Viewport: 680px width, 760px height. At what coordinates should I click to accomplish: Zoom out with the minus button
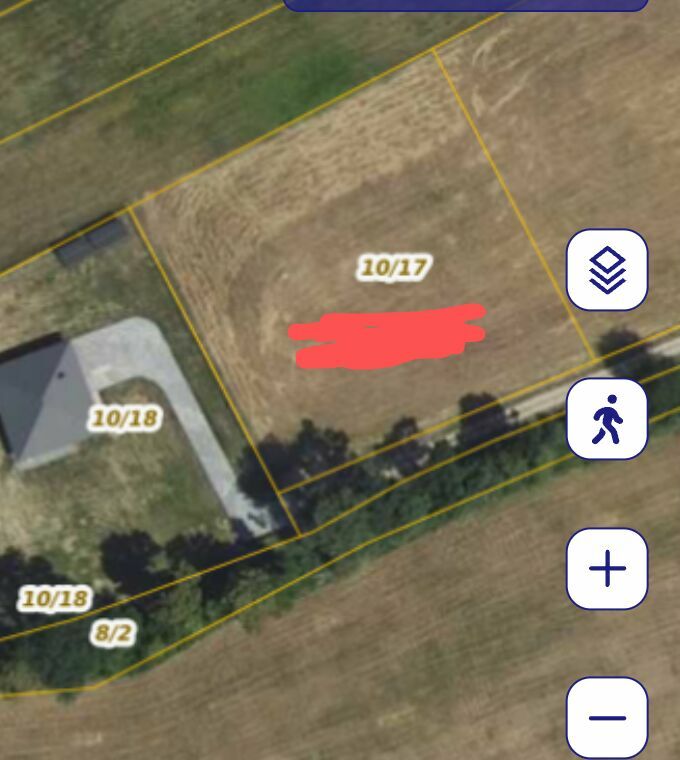[x=607, y=717]
